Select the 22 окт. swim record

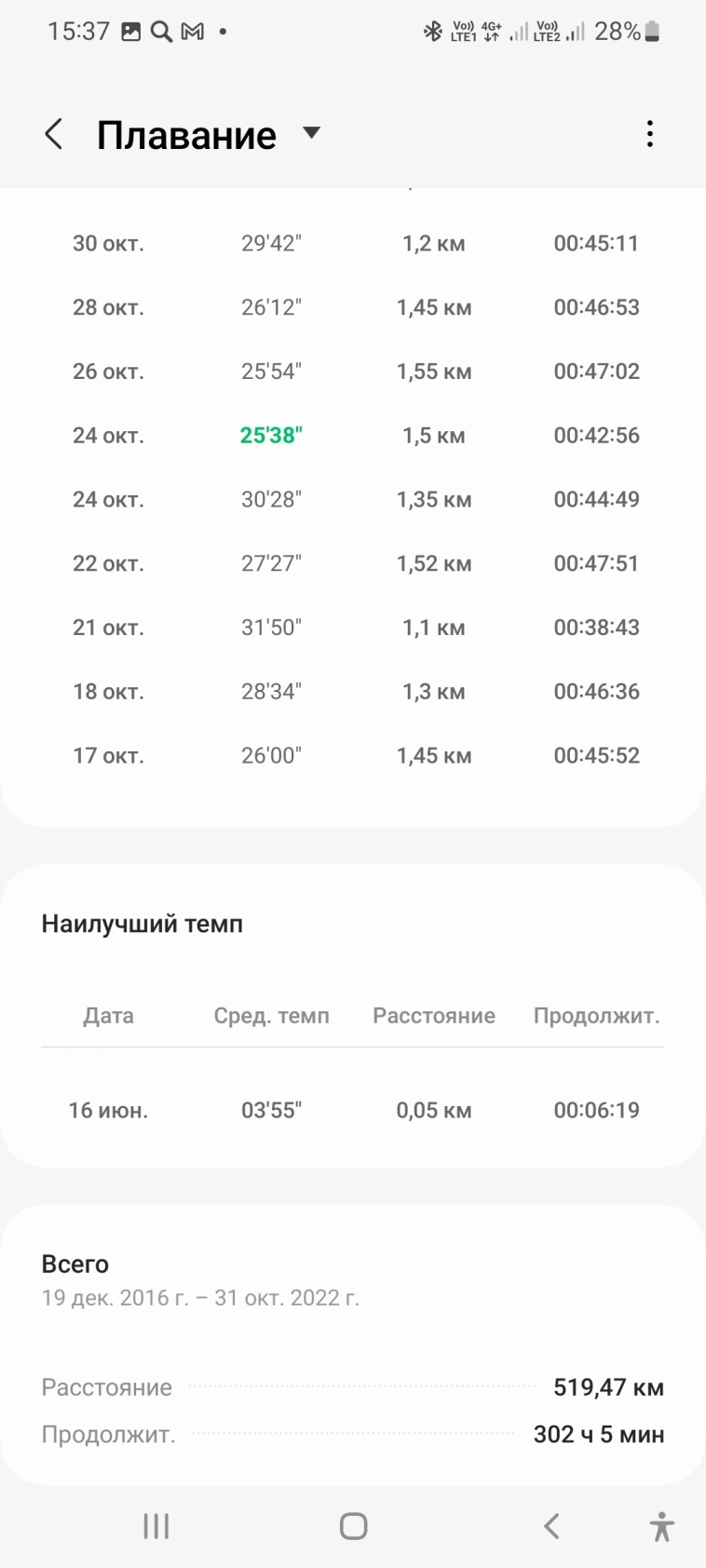(354, 563)
